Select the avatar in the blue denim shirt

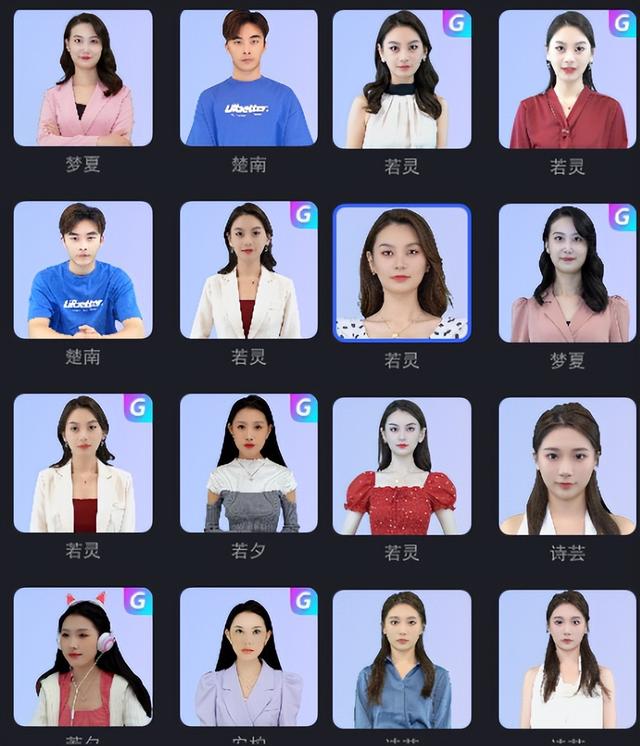(x=401, y=658)
